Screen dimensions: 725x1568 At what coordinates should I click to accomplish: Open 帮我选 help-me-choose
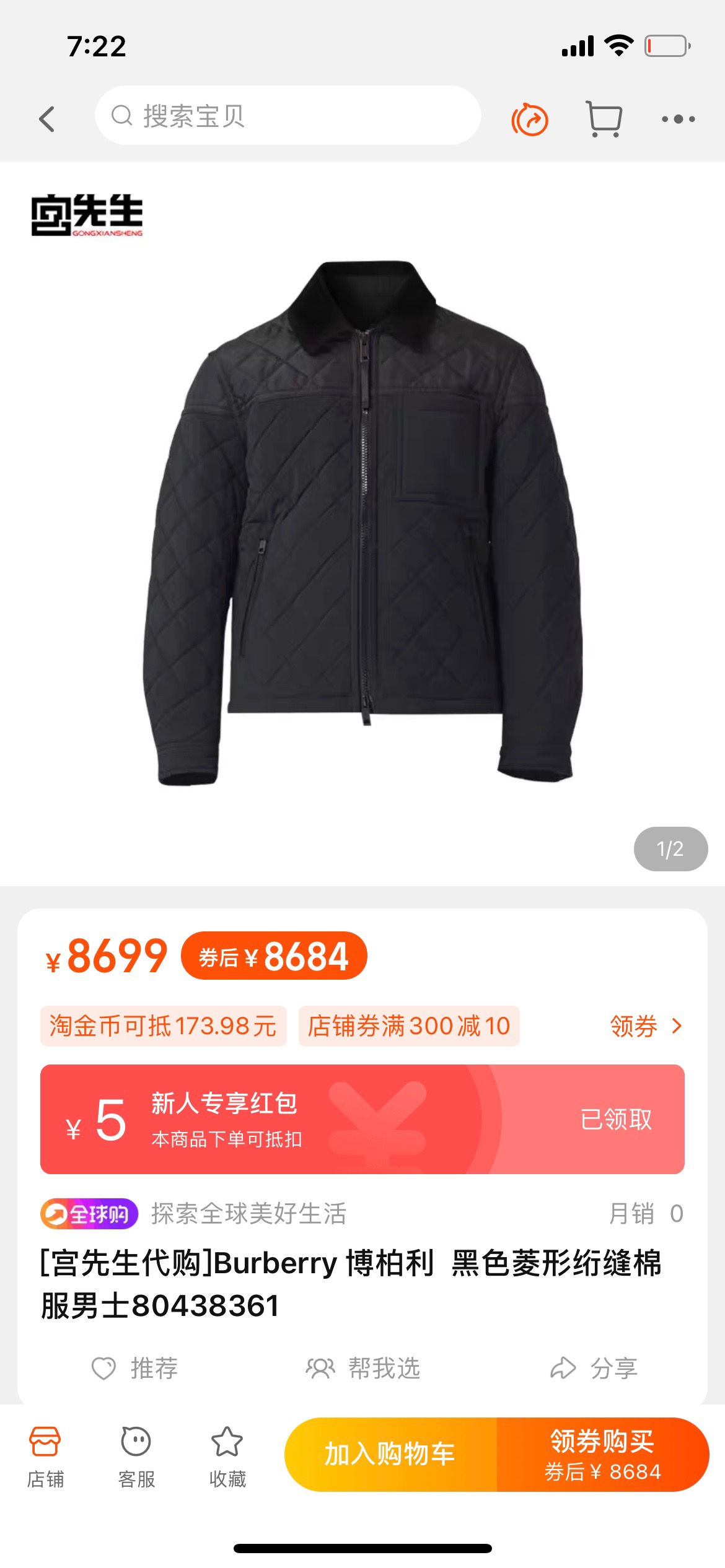click(x=363, y=1368)
